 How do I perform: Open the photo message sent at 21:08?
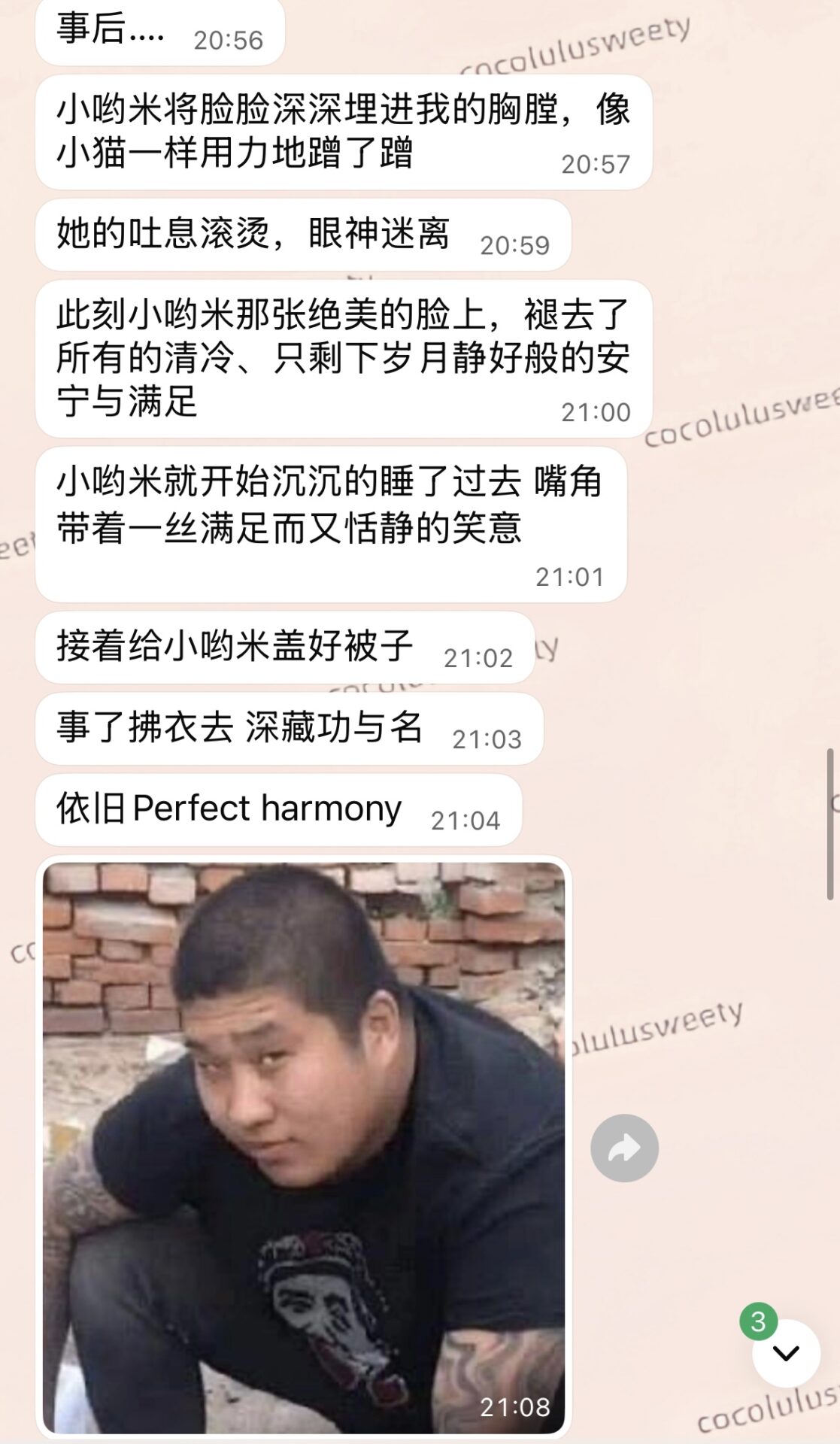(x=303, y=1147)
